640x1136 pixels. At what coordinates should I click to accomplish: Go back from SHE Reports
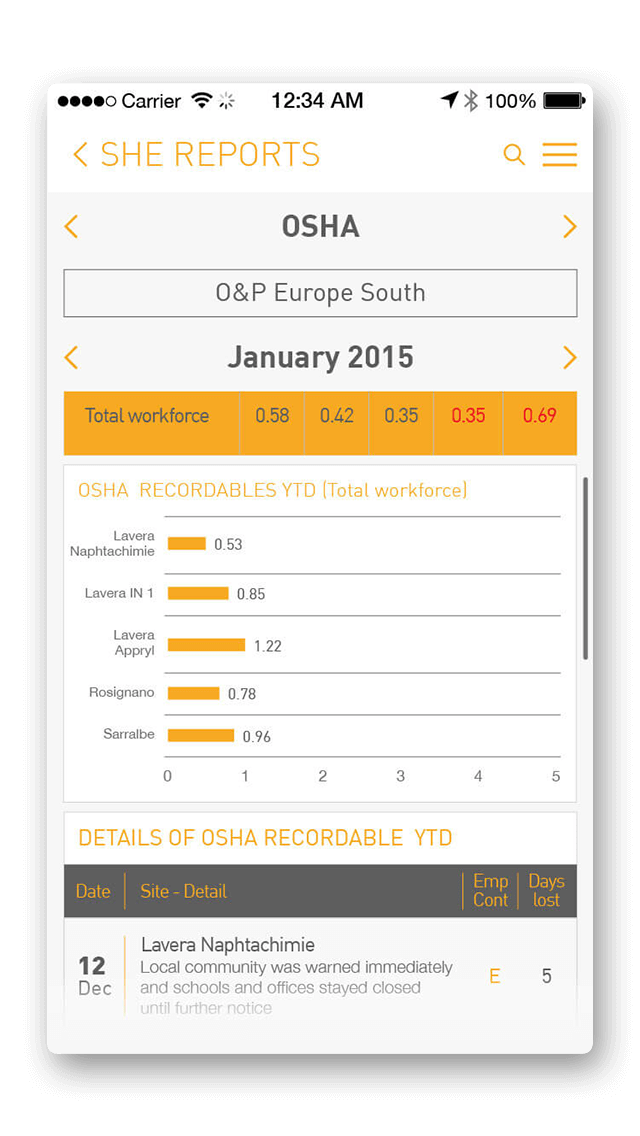tap(80, 155)
